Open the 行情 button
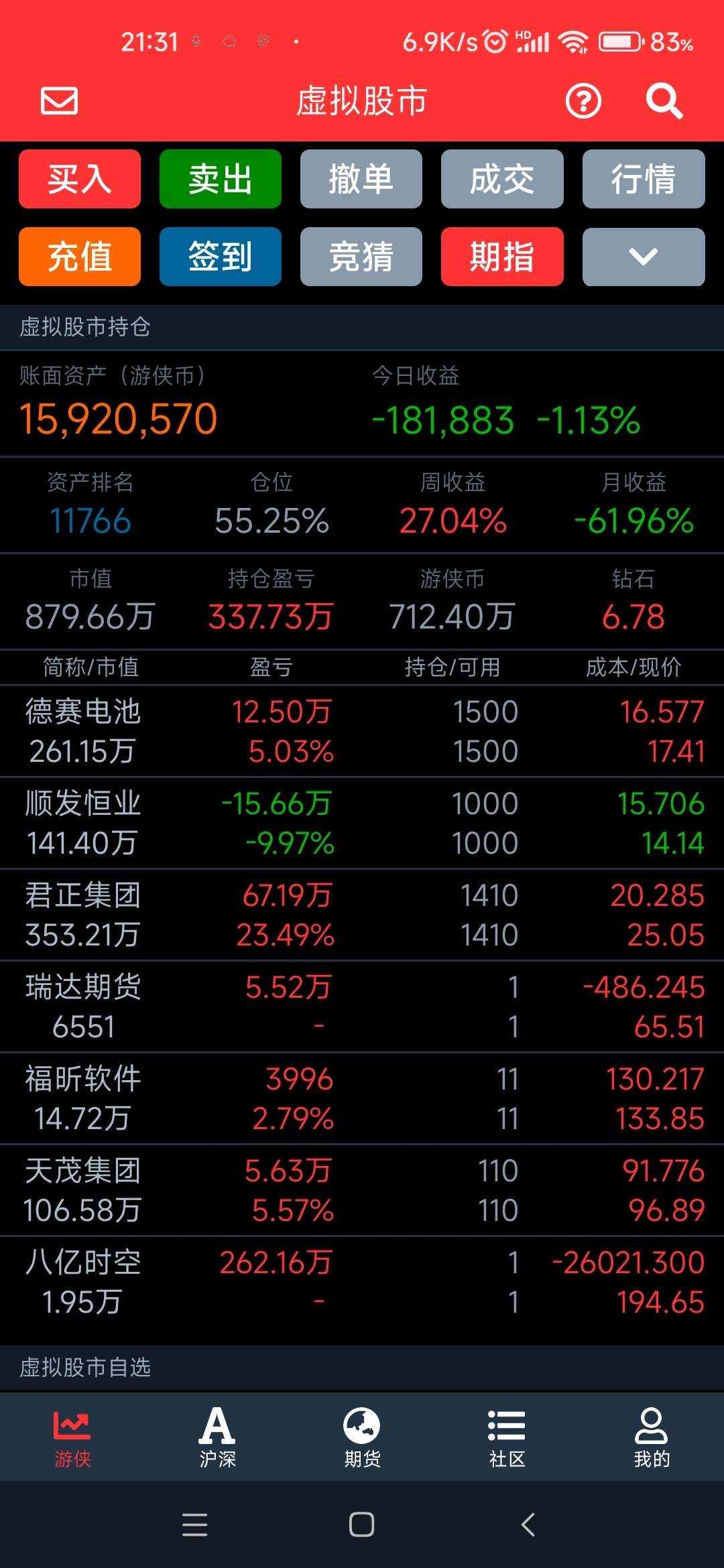Viewport: 724px width, 1568px height. [644, 179]
